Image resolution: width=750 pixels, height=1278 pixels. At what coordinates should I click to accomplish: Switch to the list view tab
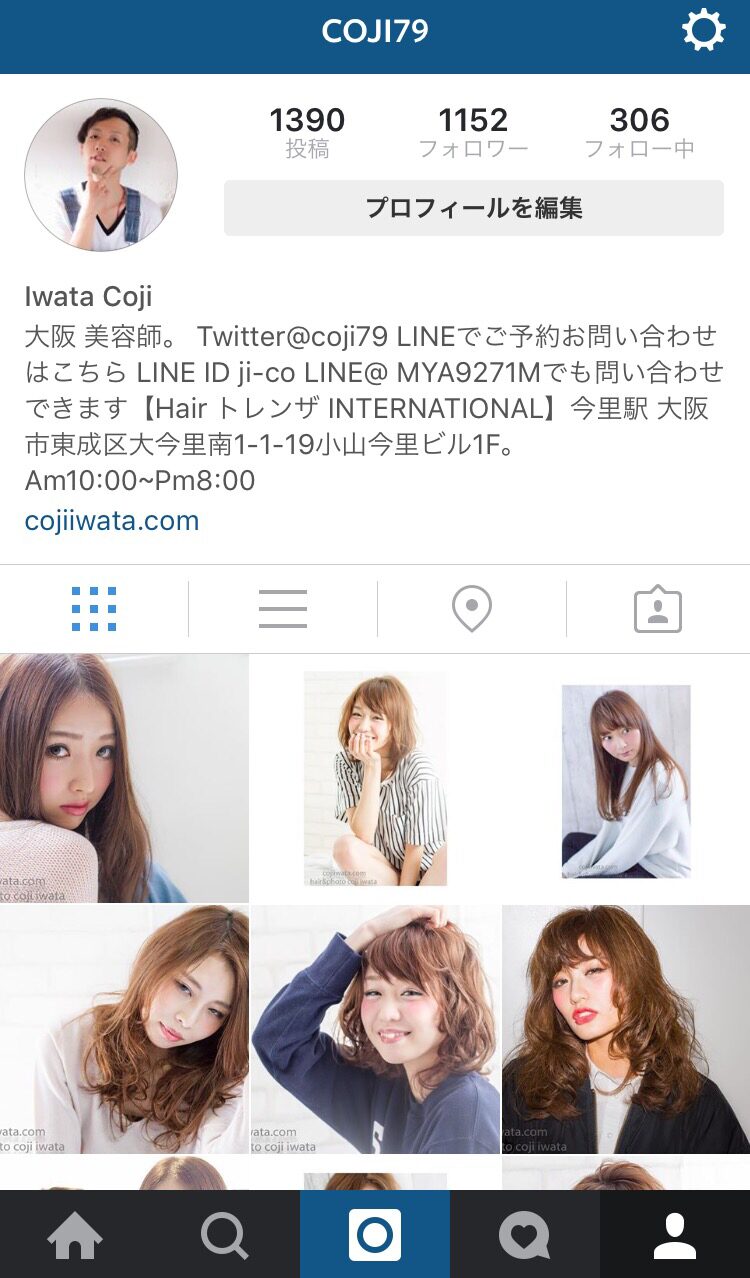coord(283,609)
